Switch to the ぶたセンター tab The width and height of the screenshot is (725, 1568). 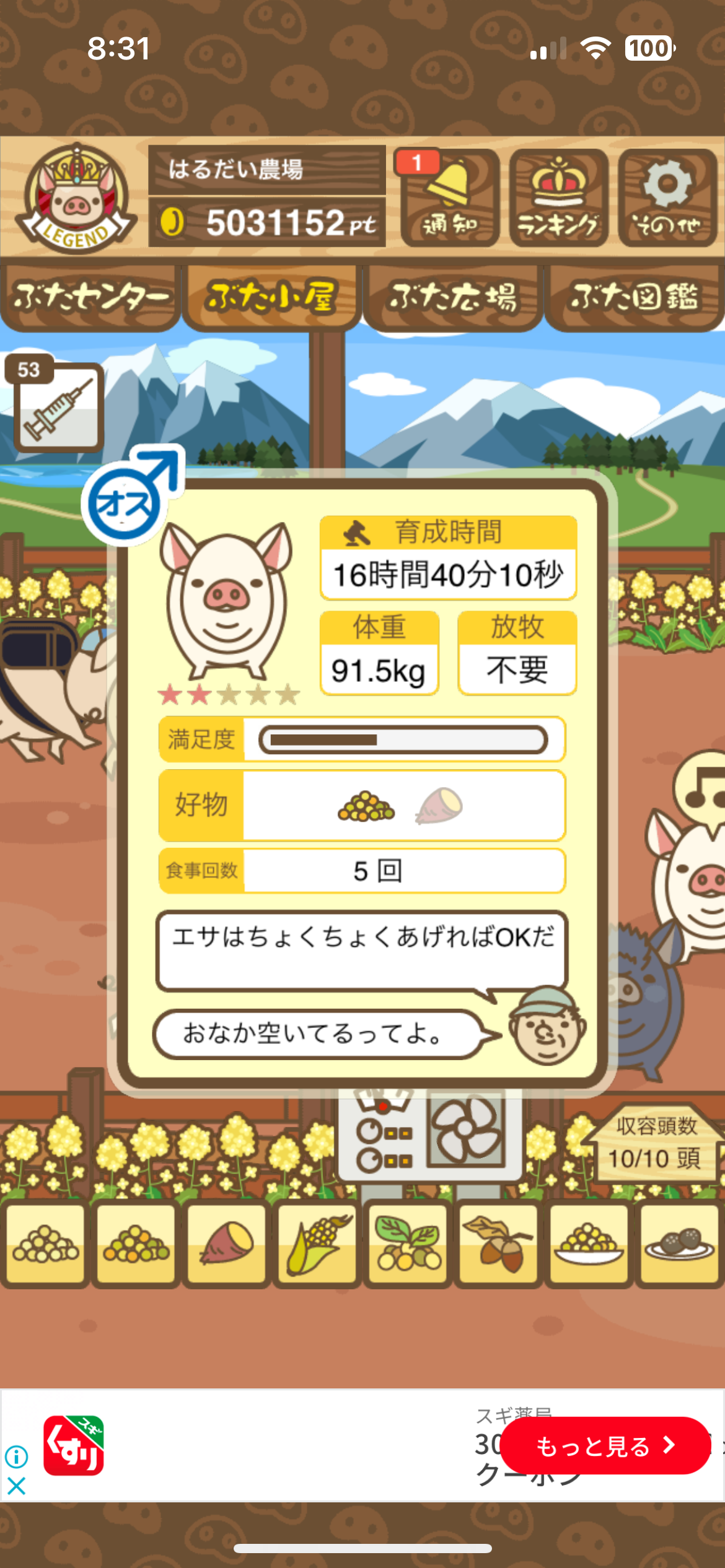coord(90,298)
